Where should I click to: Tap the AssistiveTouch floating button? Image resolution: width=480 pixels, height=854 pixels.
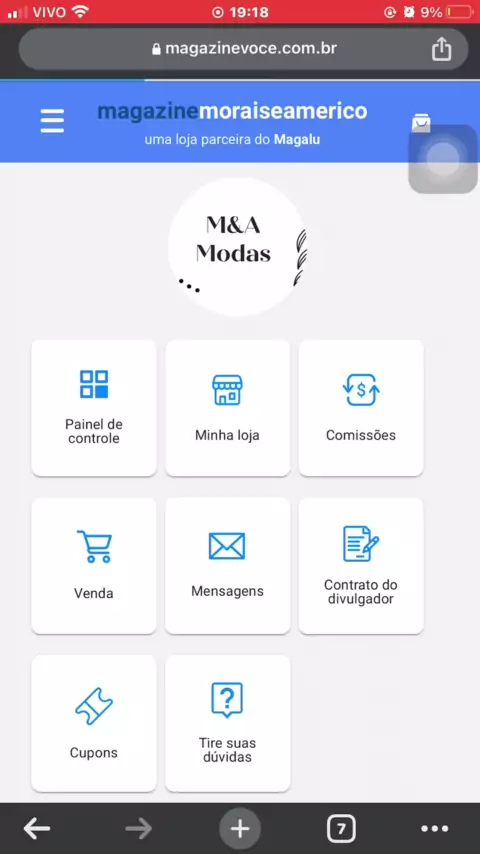pyautogui.click(x=443, y=159)
